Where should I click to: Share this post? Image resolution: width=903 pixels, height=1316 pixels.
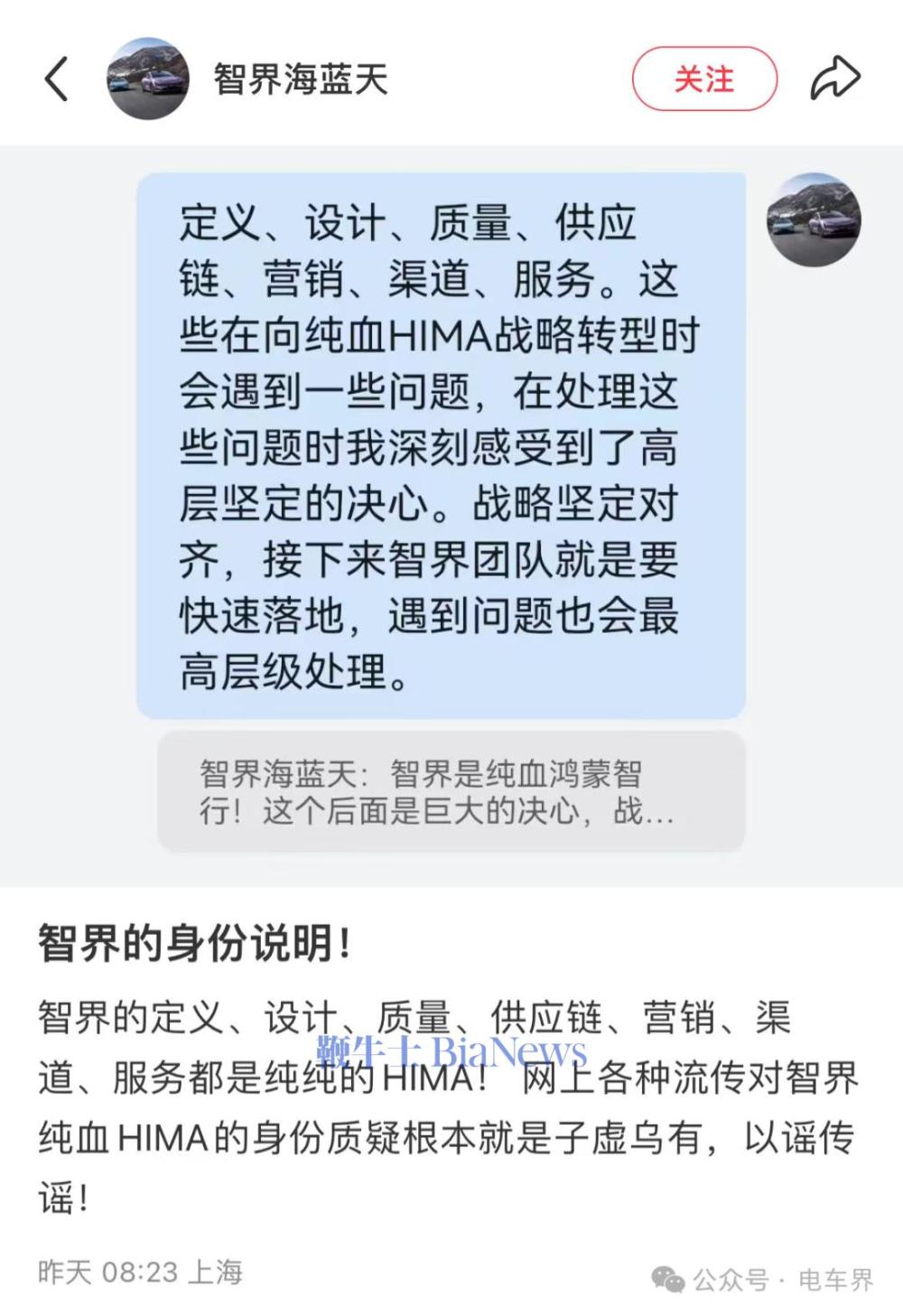(x=835, y=79)
